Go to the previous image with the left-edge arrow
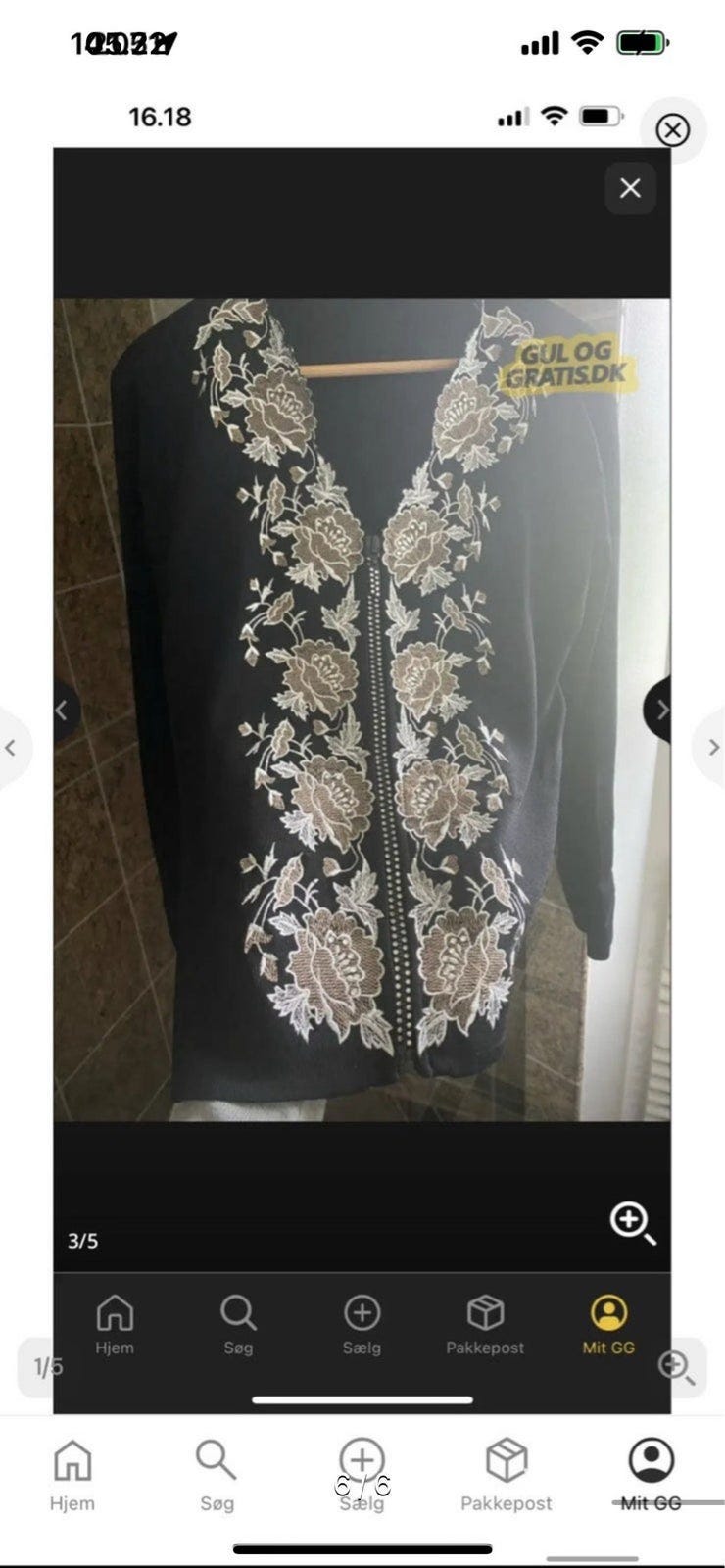The height and width of the screenshot is (1568, 725). pyautogui.click(x=11, y=748)
